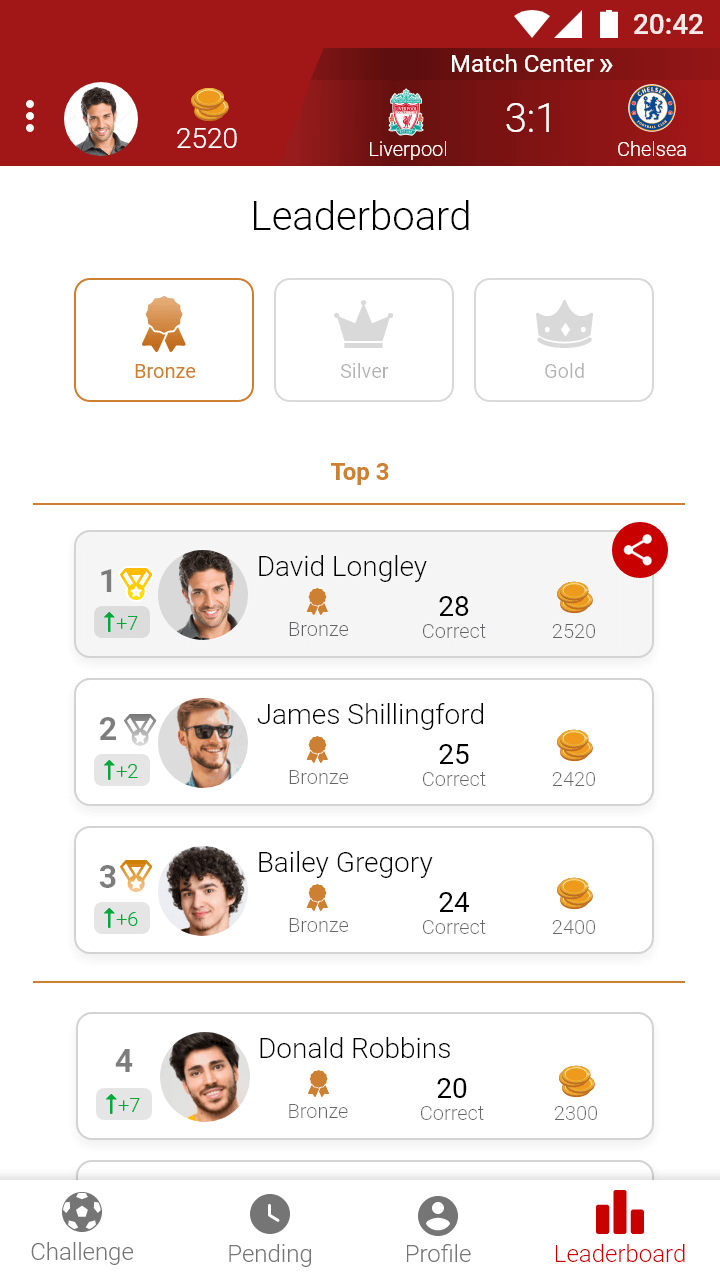This screenshot has height=1280, width=720.
Task: Click your profile avatar in the top bar
Action: pos(101,117)
